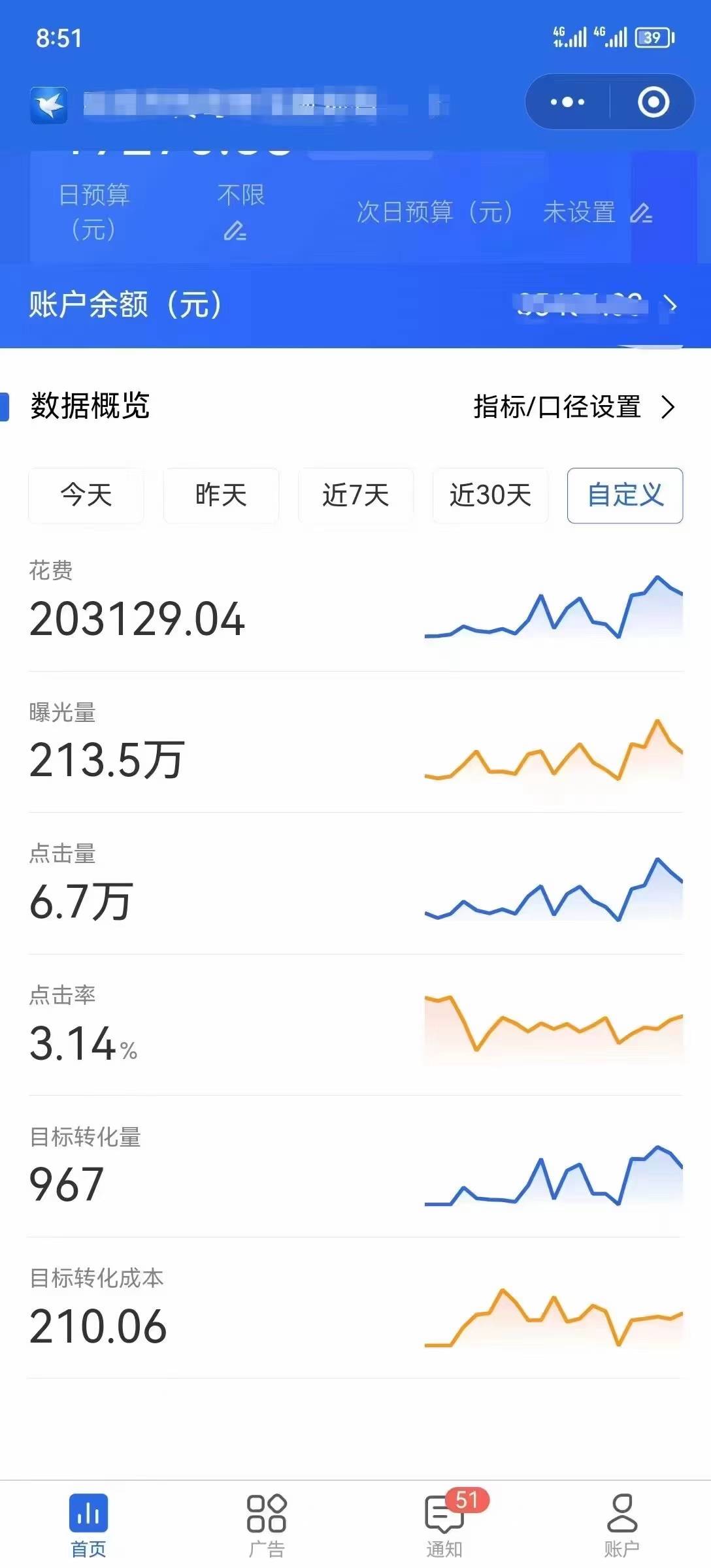
Task: Select the 今天 date filter
Action: pyautogui.click(x=86, y=495)
